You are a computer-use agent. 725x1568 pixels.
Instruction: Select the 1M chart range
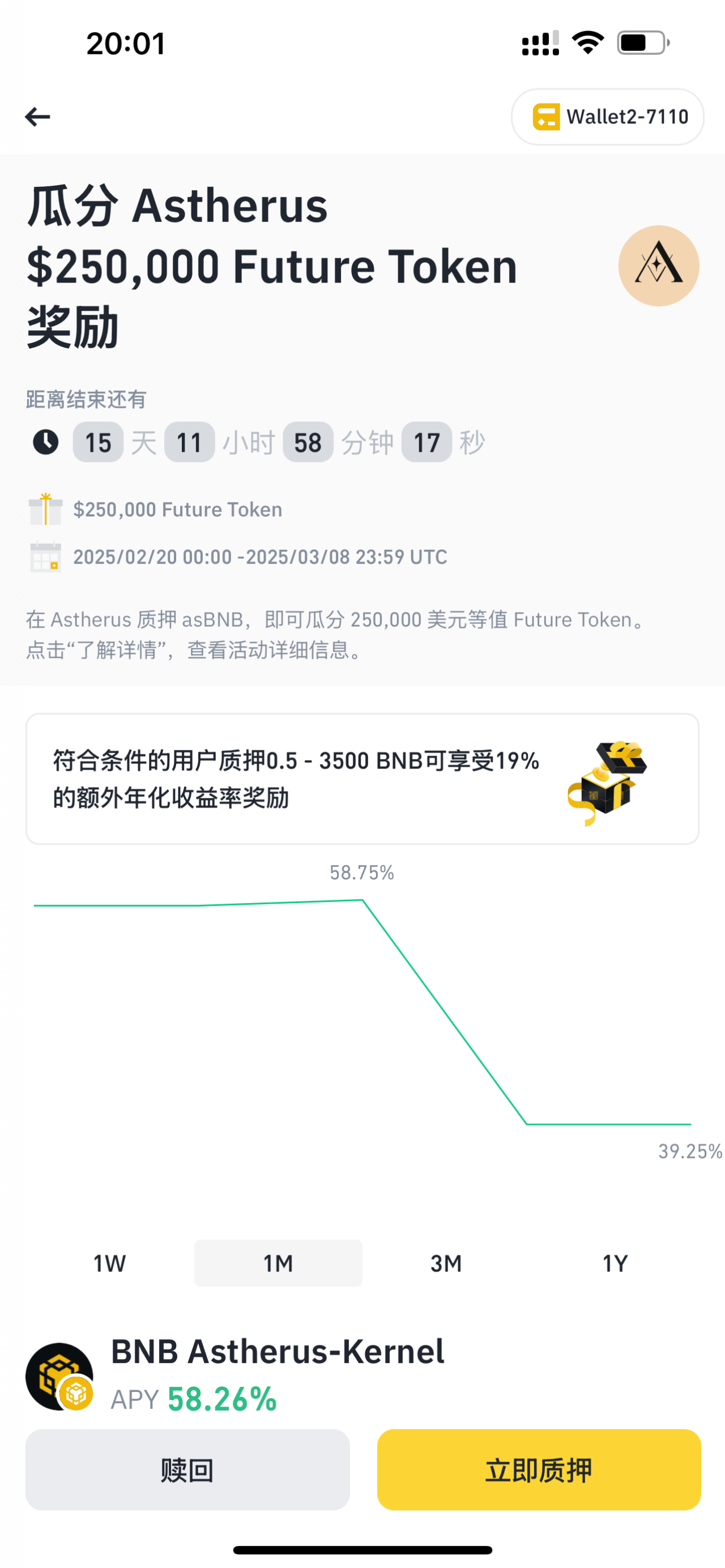278,1264
